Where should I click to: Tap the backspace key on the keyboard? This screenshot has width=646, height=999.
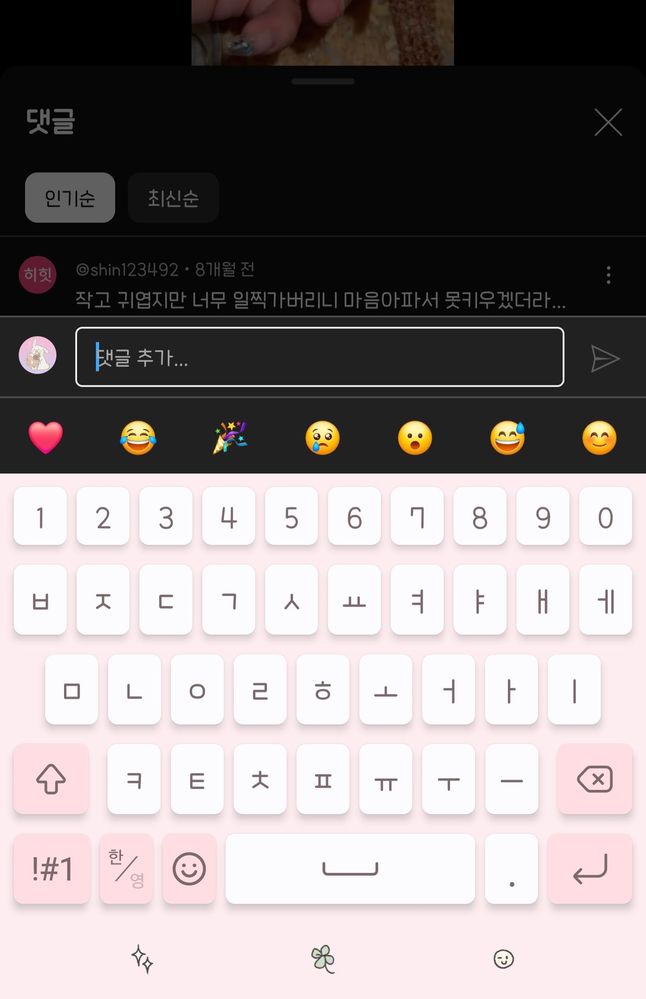click(595, 779)
